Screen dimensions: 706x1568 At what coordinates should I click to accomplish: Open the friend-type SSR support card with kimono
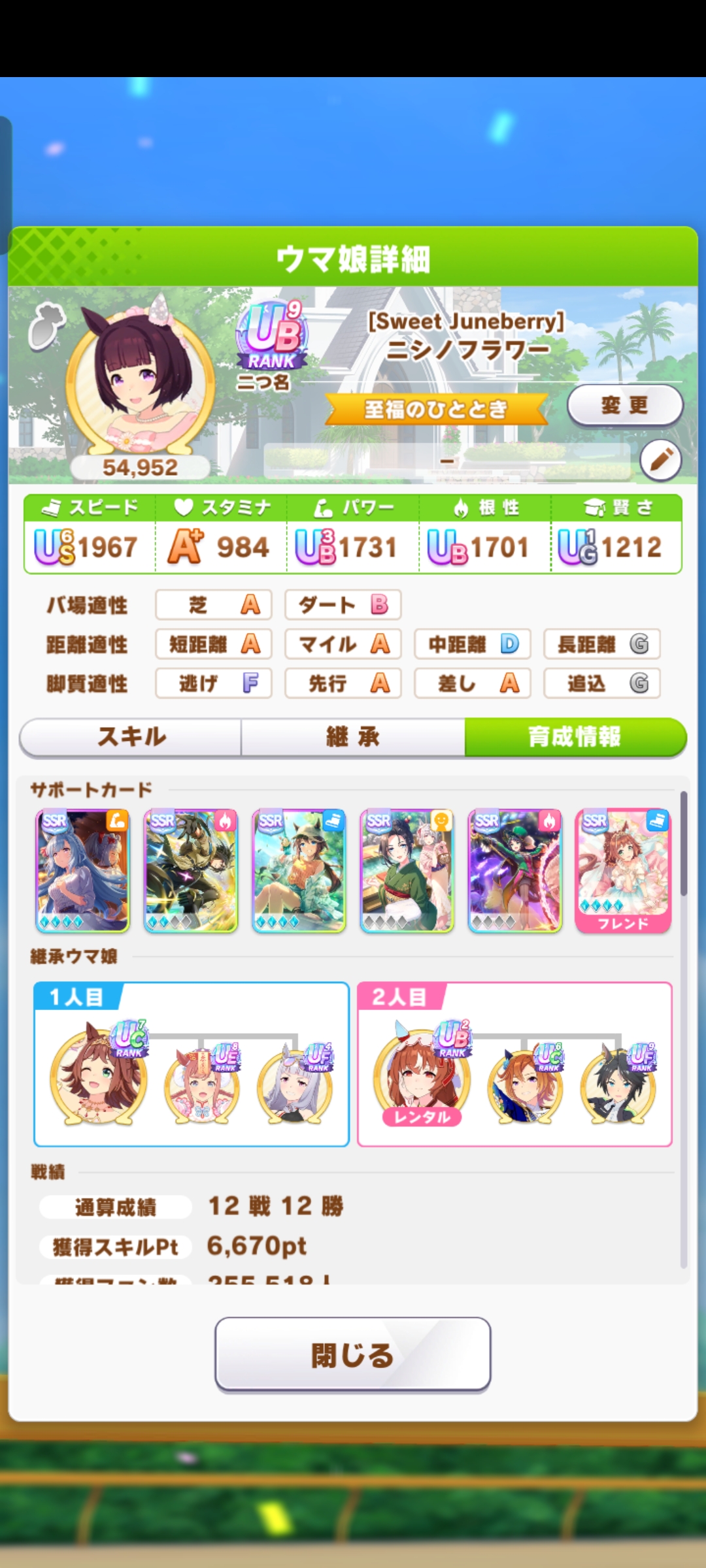(407, 871)
